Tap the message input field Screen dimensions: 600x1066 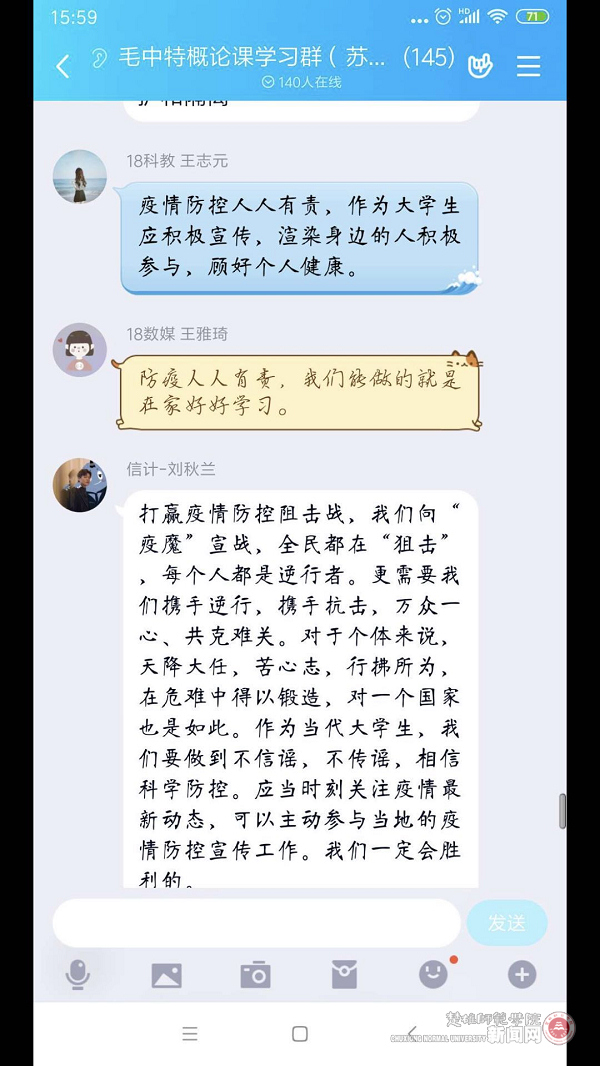pyautogui.click(x=256, y=923)
